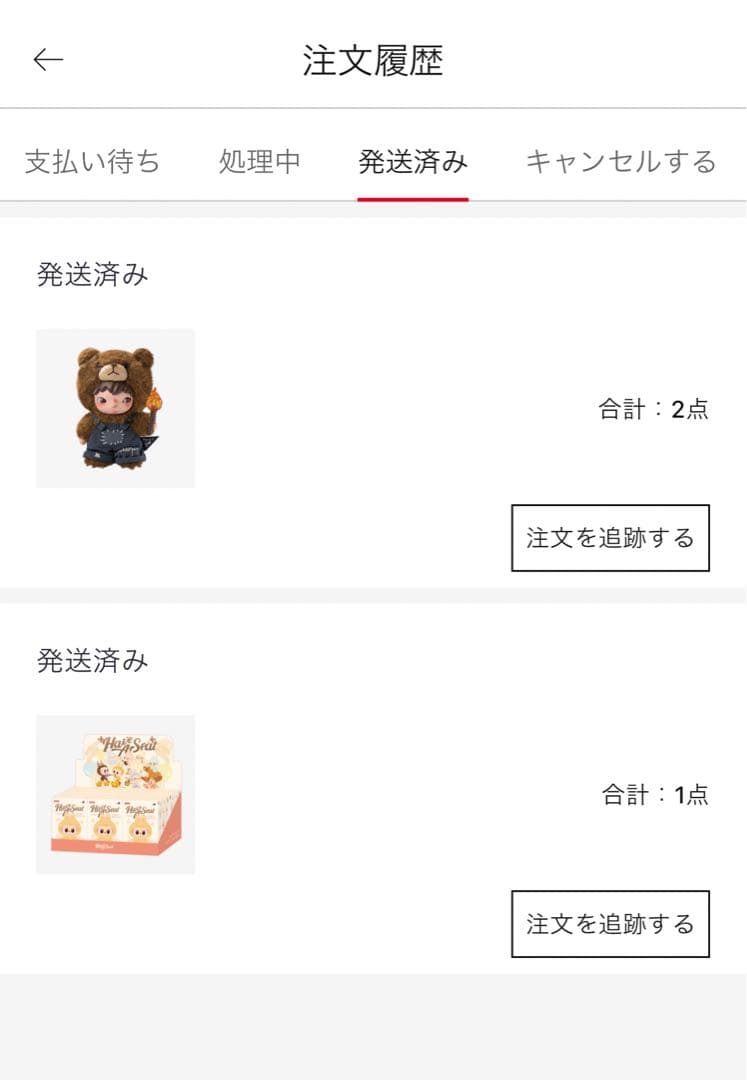This screenshot has width=747, height=1080.
Task: Switch to the 支払い待ち tab
Action: [92, 162]
